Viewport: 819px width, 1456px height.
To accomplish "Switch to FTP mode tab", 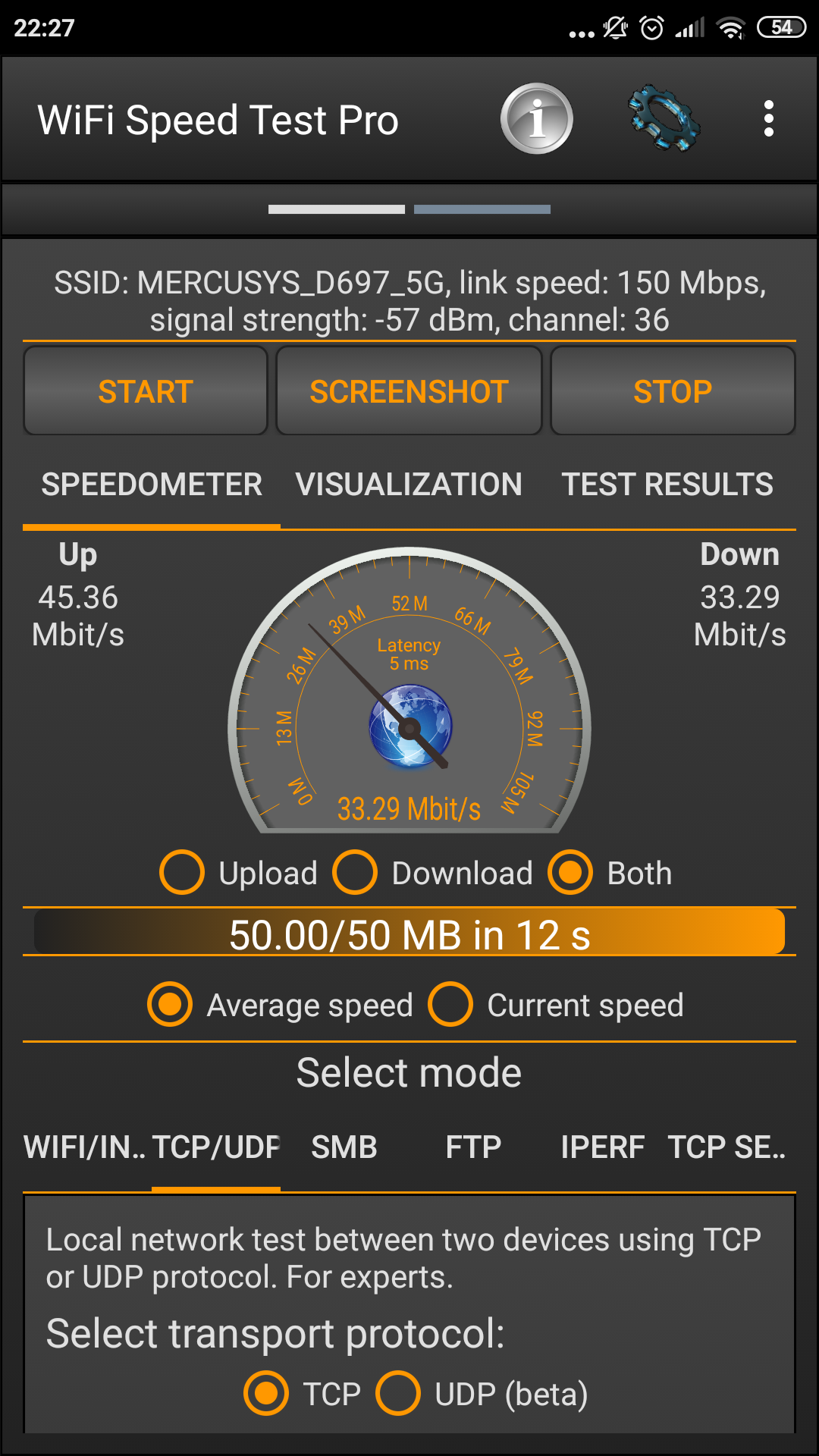I will tap(473, 1147).
